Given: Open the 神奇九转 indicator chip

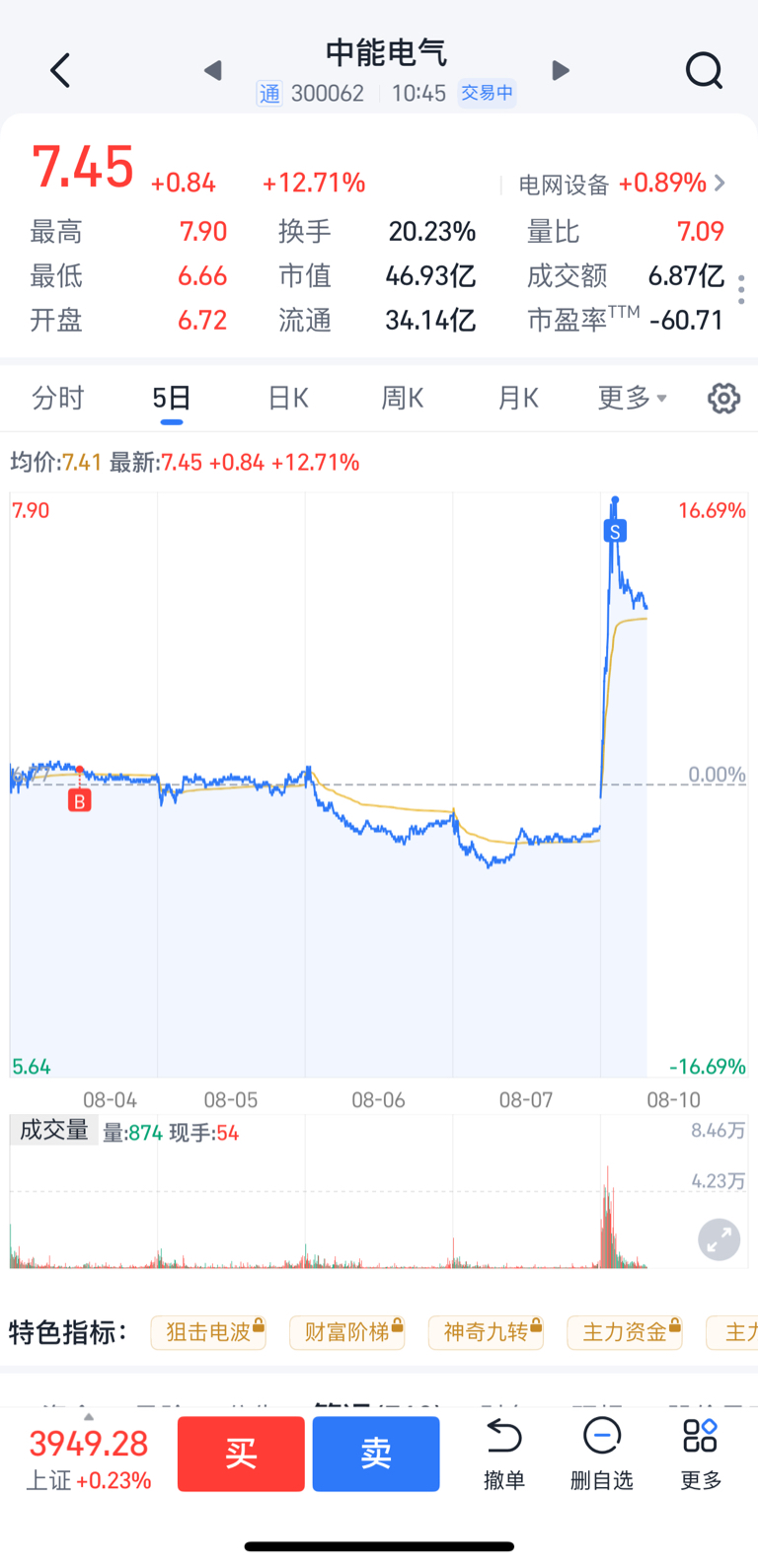Looking at the screenshot, I should click(x=486, y=1332).
